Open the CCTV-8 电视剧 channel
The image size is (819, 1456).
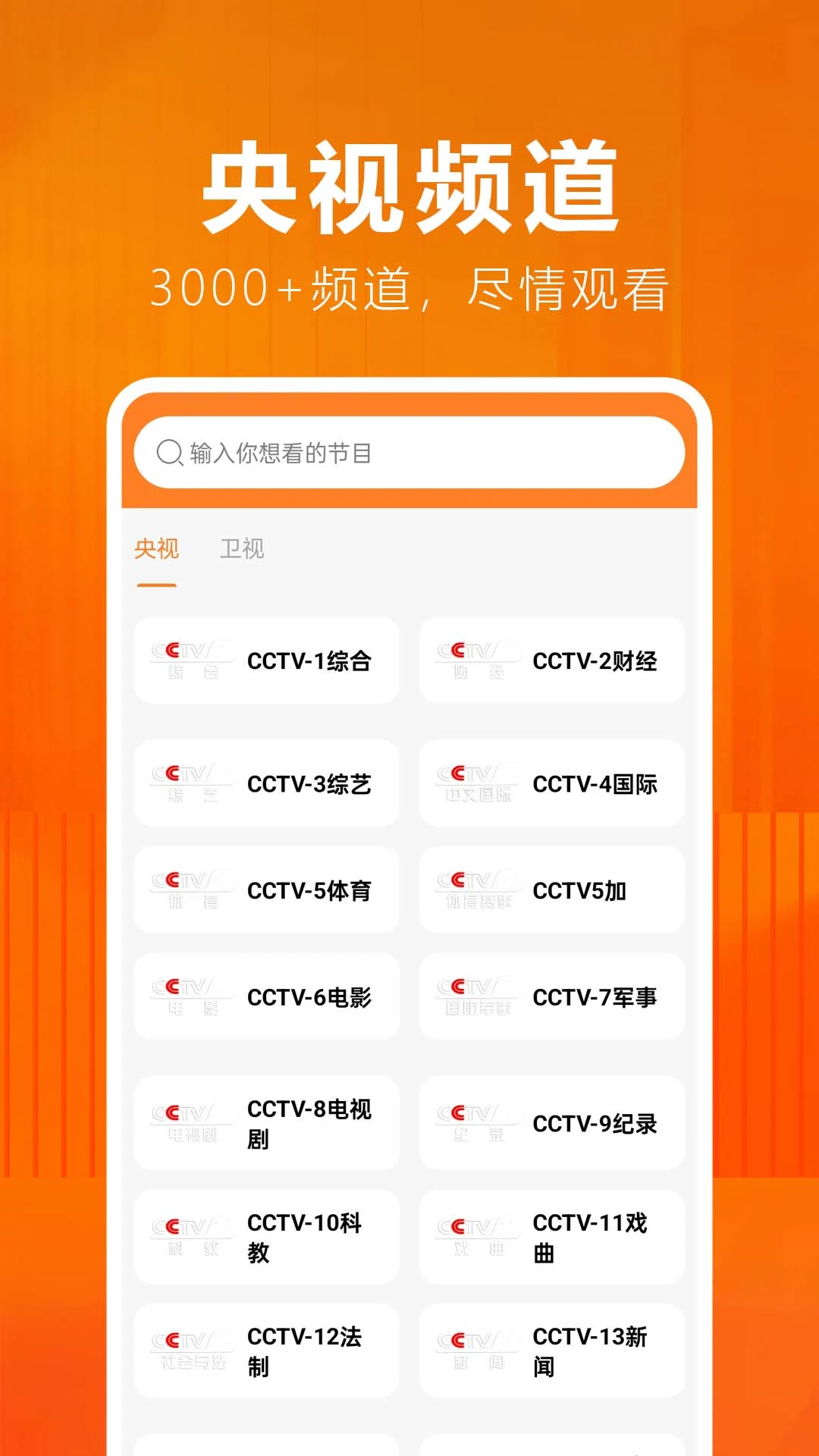(265, 1122)
